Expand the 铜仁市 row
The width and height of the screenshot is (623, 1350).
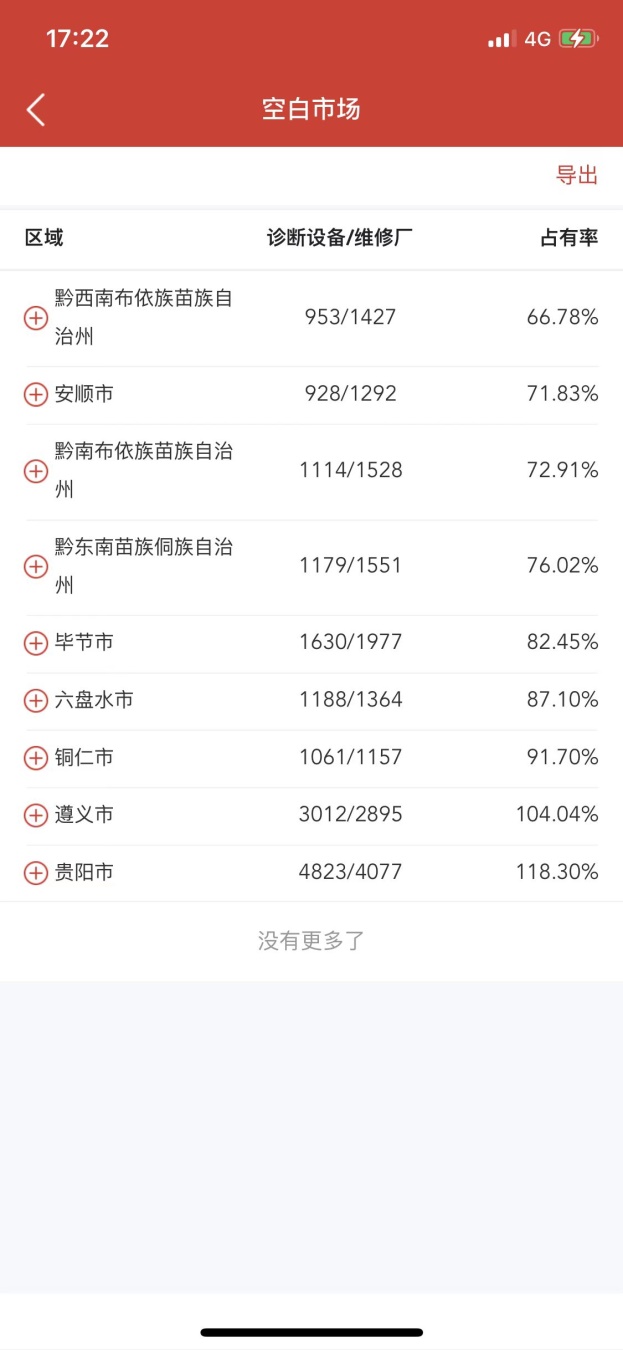click(35, 758)
